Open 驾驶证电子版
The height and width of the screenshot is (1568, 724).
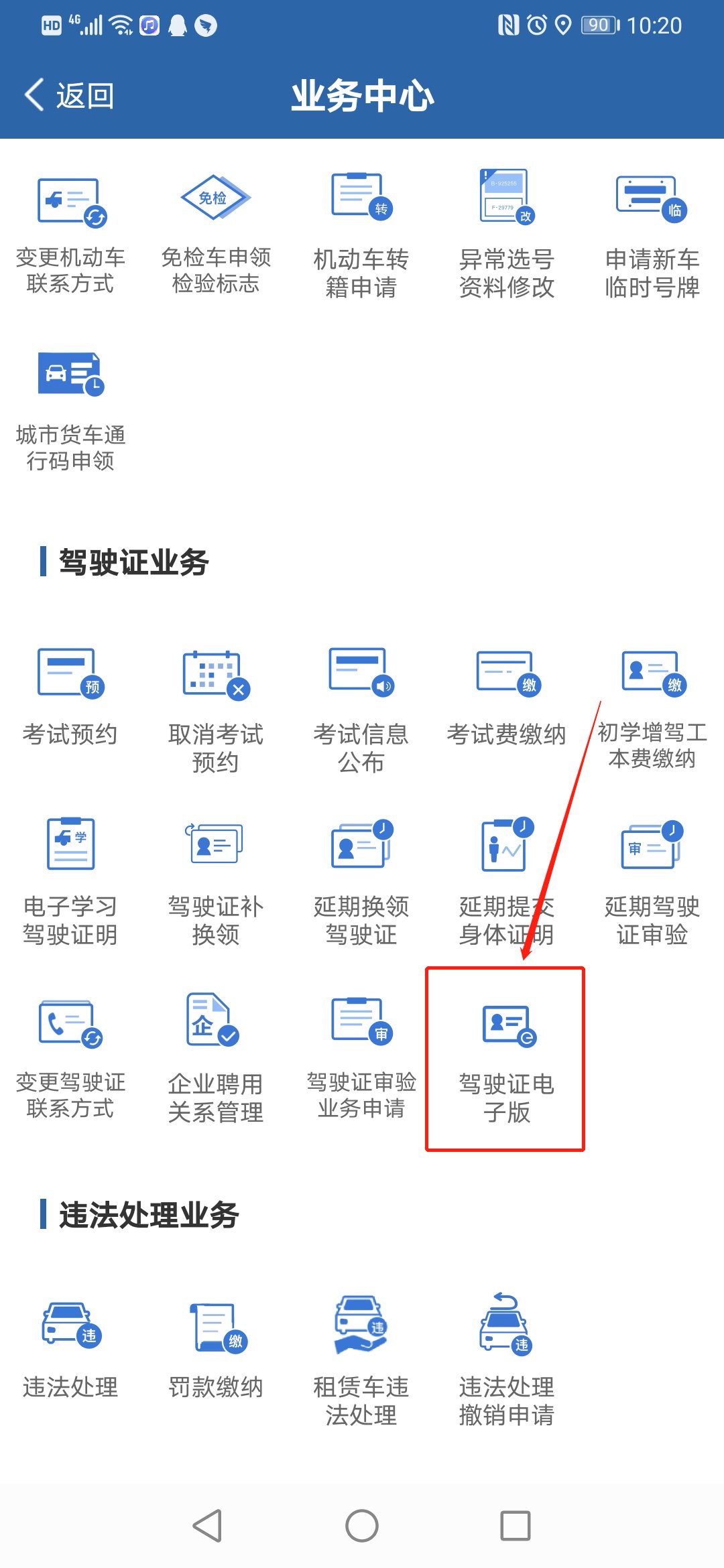click(507, 1059)
